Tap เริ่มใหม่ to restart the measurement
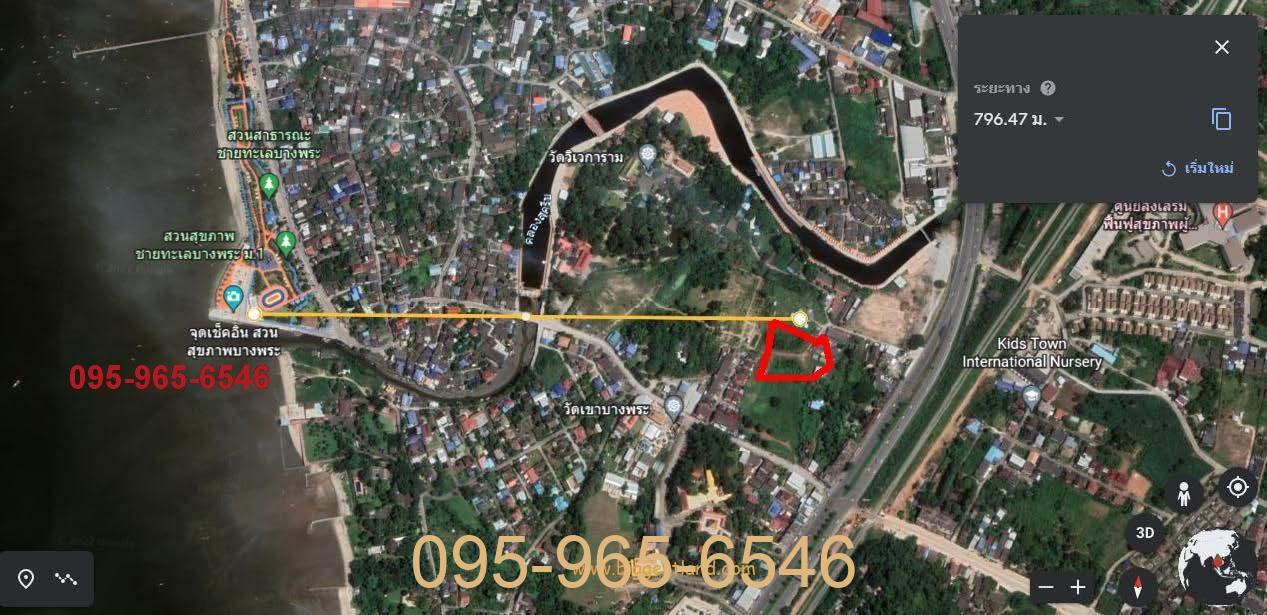The height and width of the screenshot is (615, 1267). [1197, 168]
